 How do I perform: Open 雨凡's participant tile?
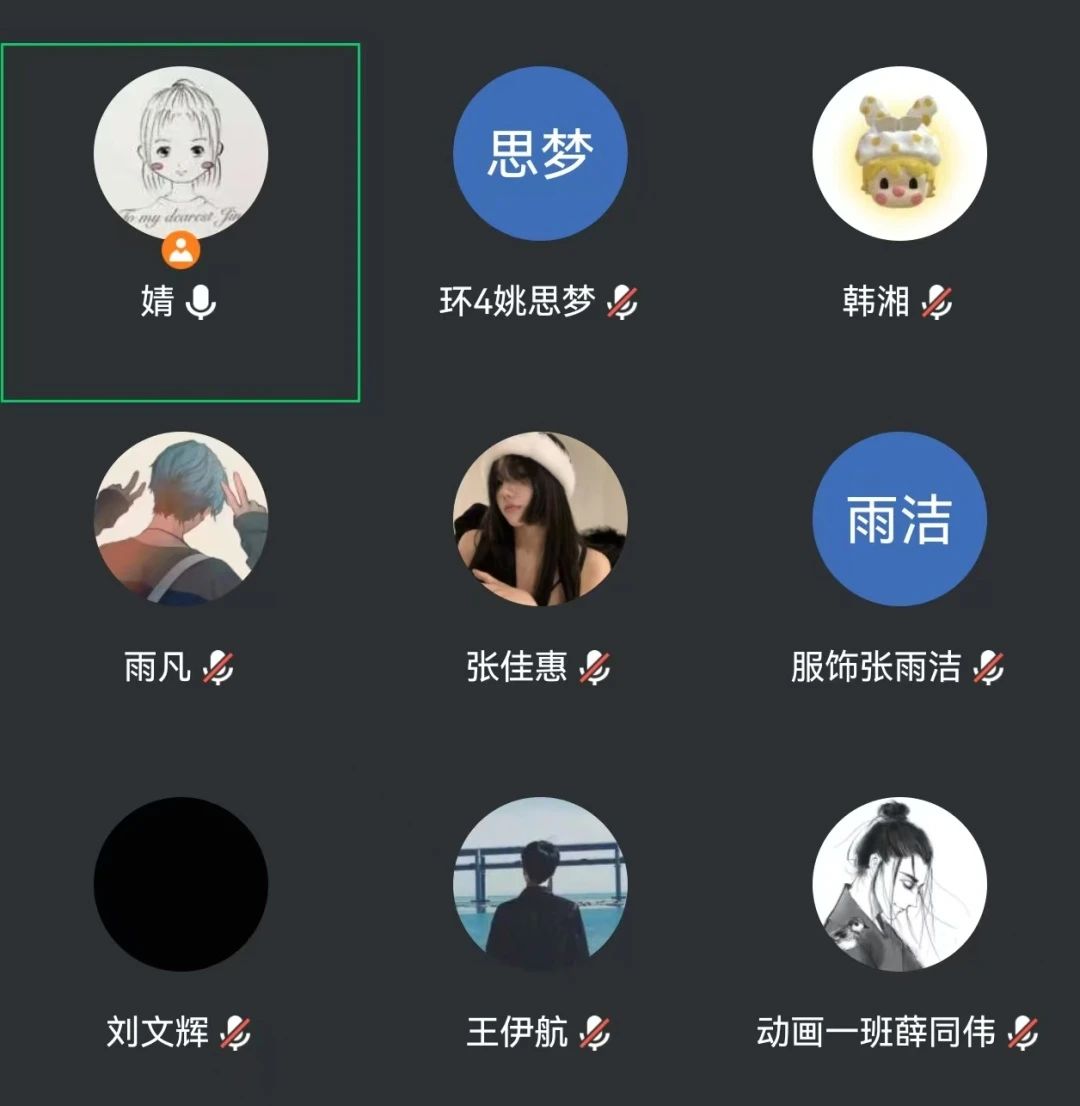pyautogui.click(x=181, y=519)
